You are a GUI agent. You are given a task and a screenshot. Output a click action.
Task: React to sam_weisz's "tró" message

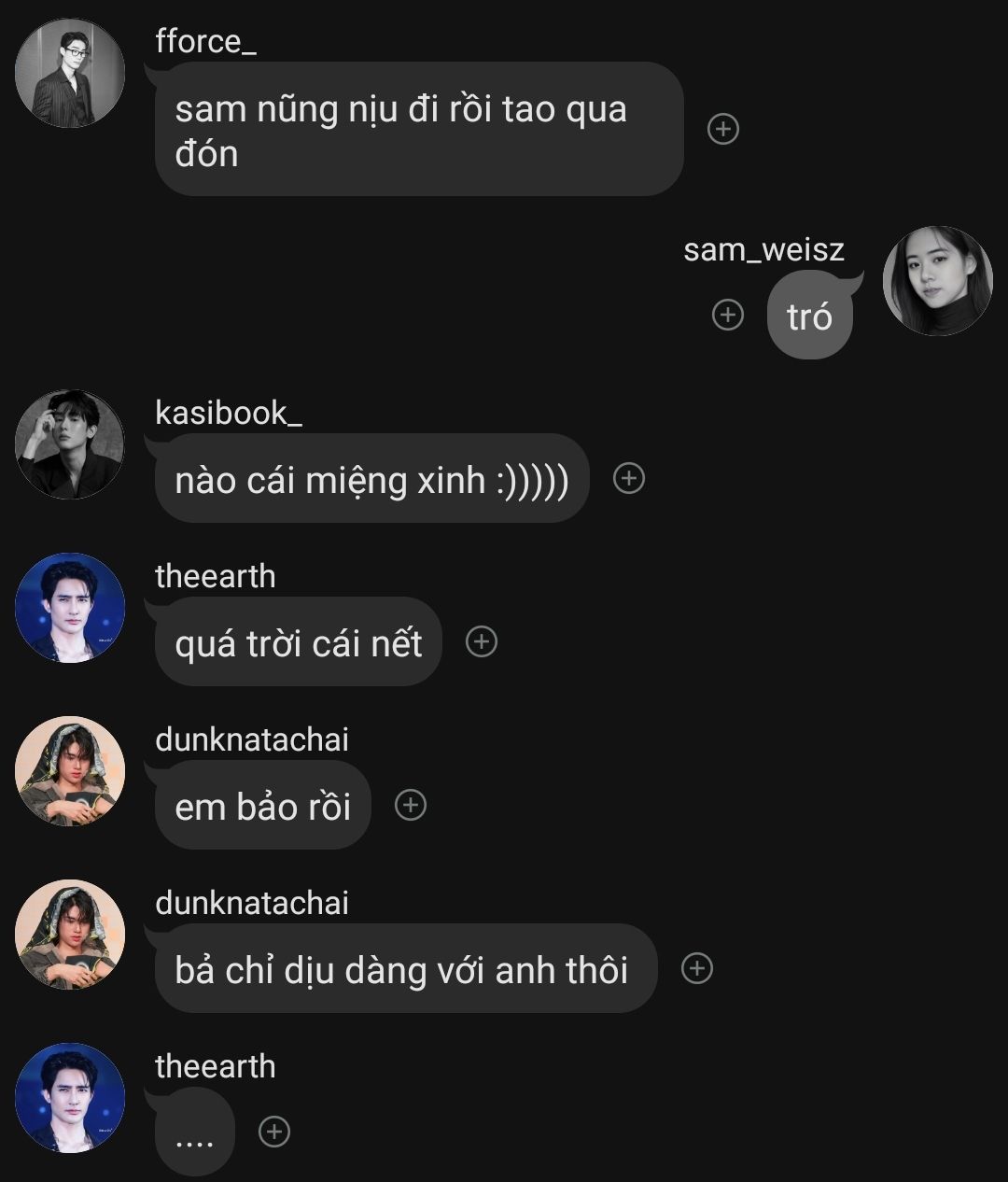728,316
